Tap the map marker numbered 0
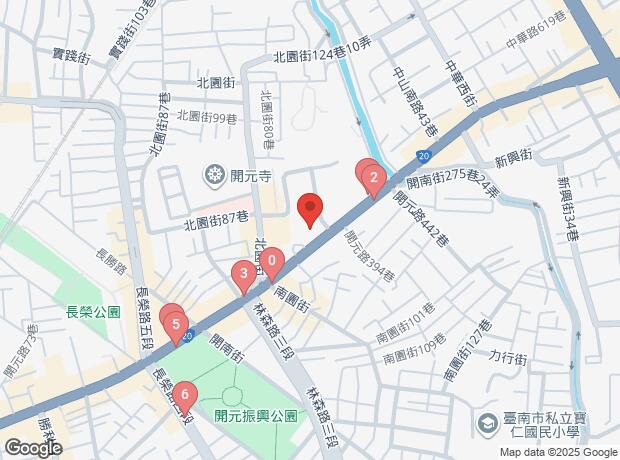 271,262
